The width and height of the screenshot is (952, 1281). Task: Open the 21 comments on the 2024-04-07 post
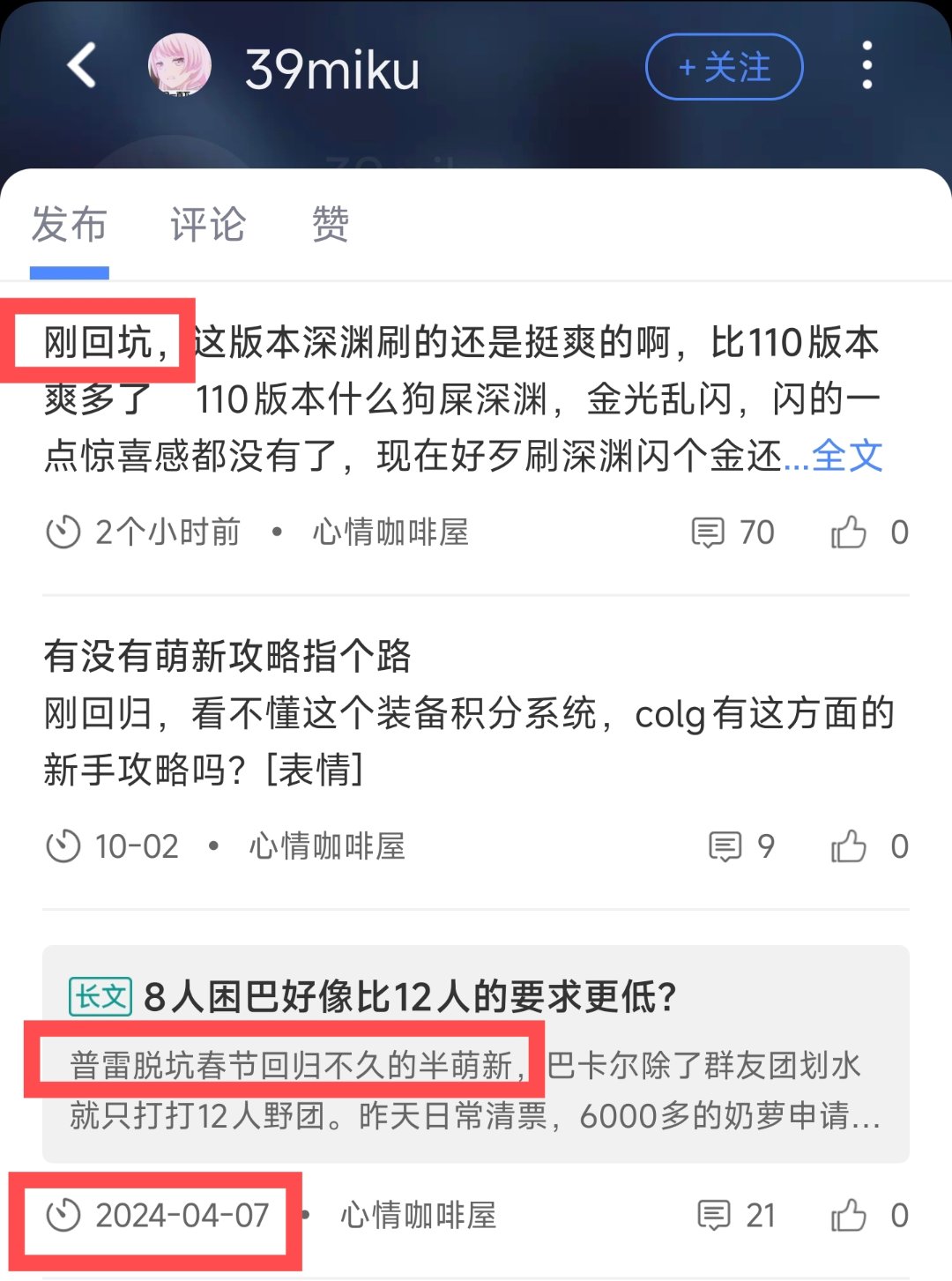[736, 1216]
